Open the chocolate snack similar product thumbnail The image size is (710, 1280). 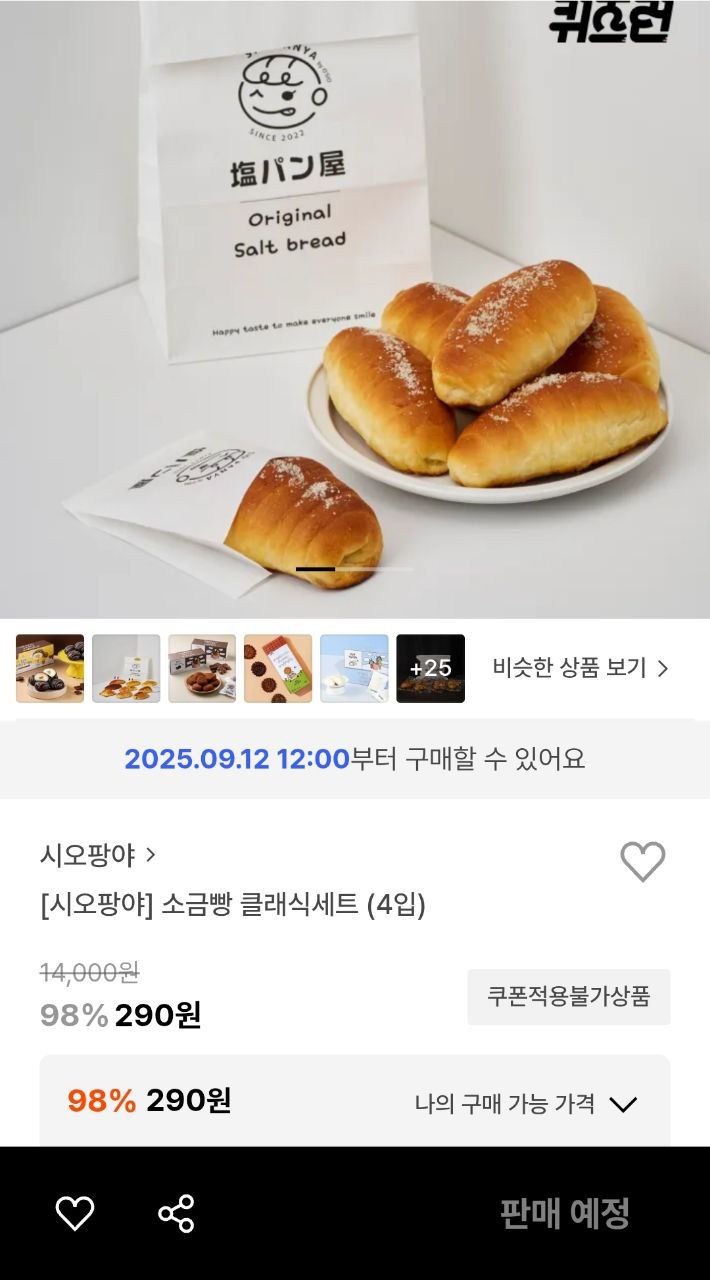50,668
